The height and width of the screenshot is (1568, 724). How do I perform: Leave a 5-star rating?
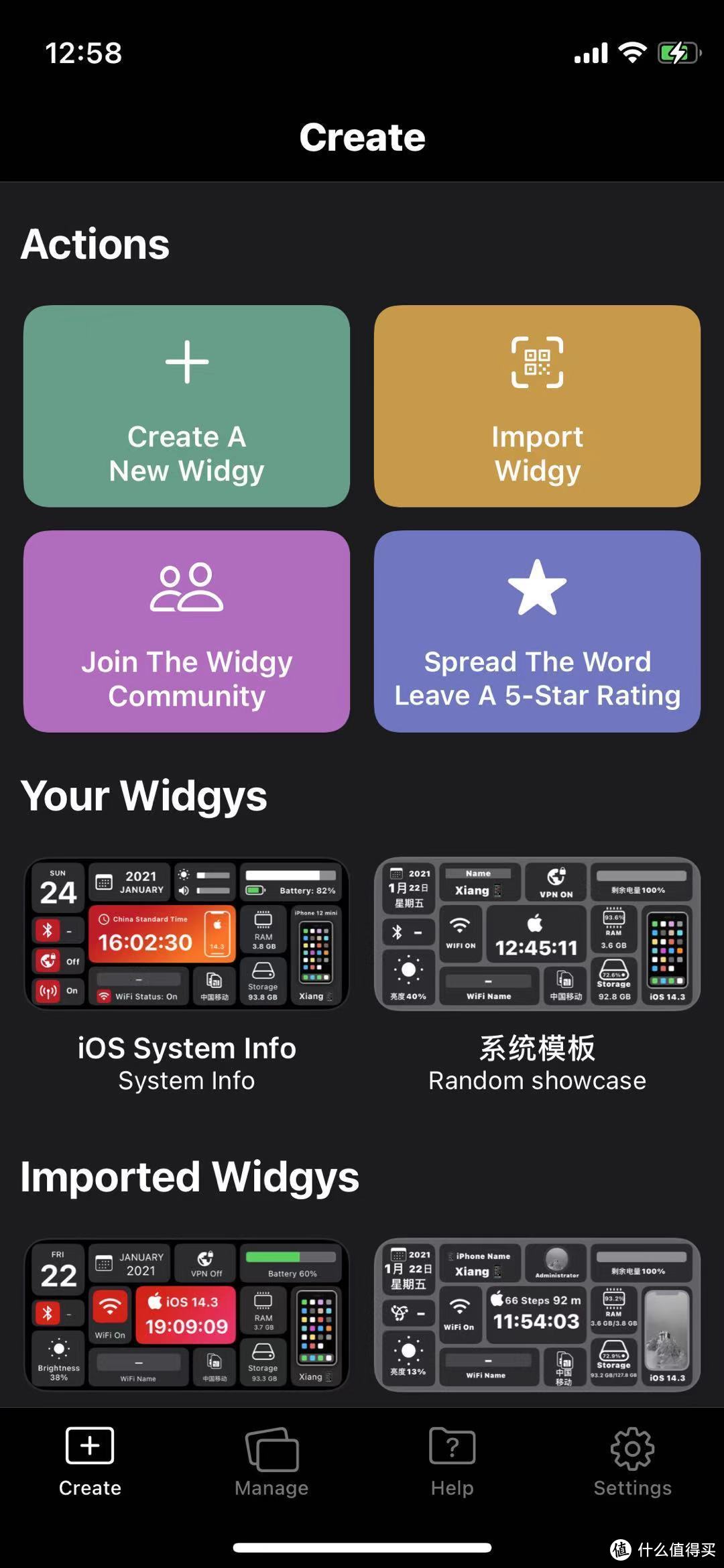click(537, 631)
